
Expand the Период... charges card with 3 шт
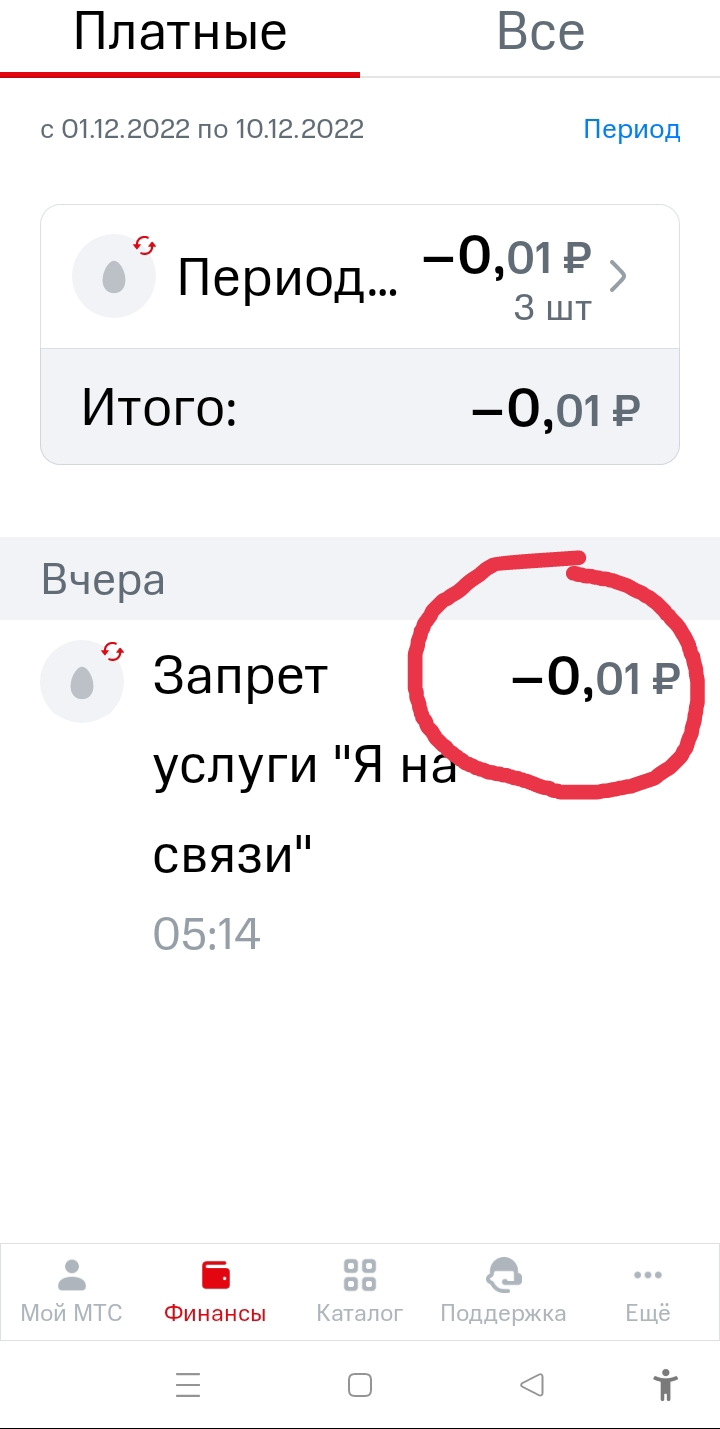(x=360, y=277)
